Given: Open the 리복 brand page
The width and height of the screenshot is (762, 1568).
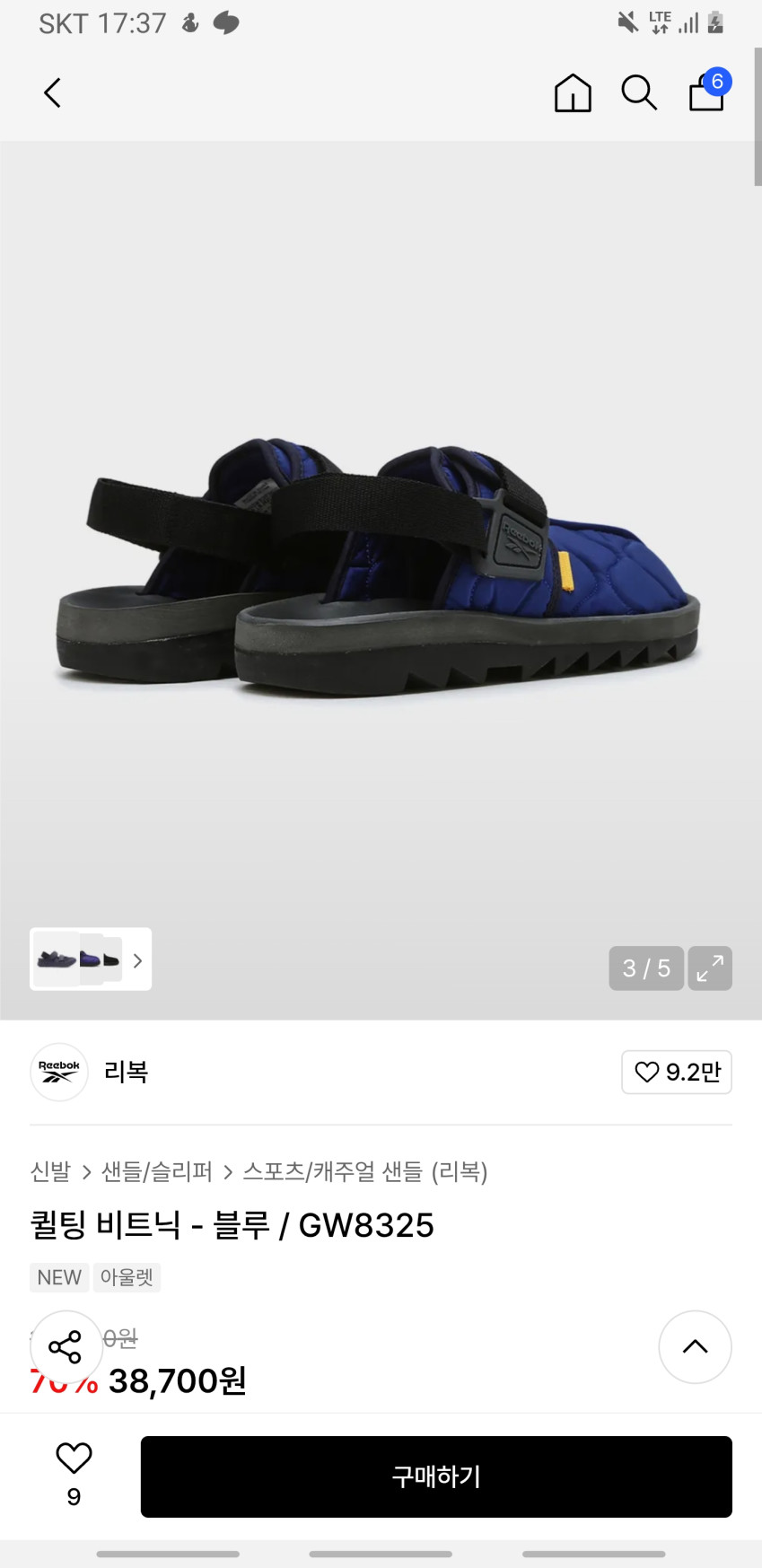Looking at the screenshot, I should [125, 1072].
